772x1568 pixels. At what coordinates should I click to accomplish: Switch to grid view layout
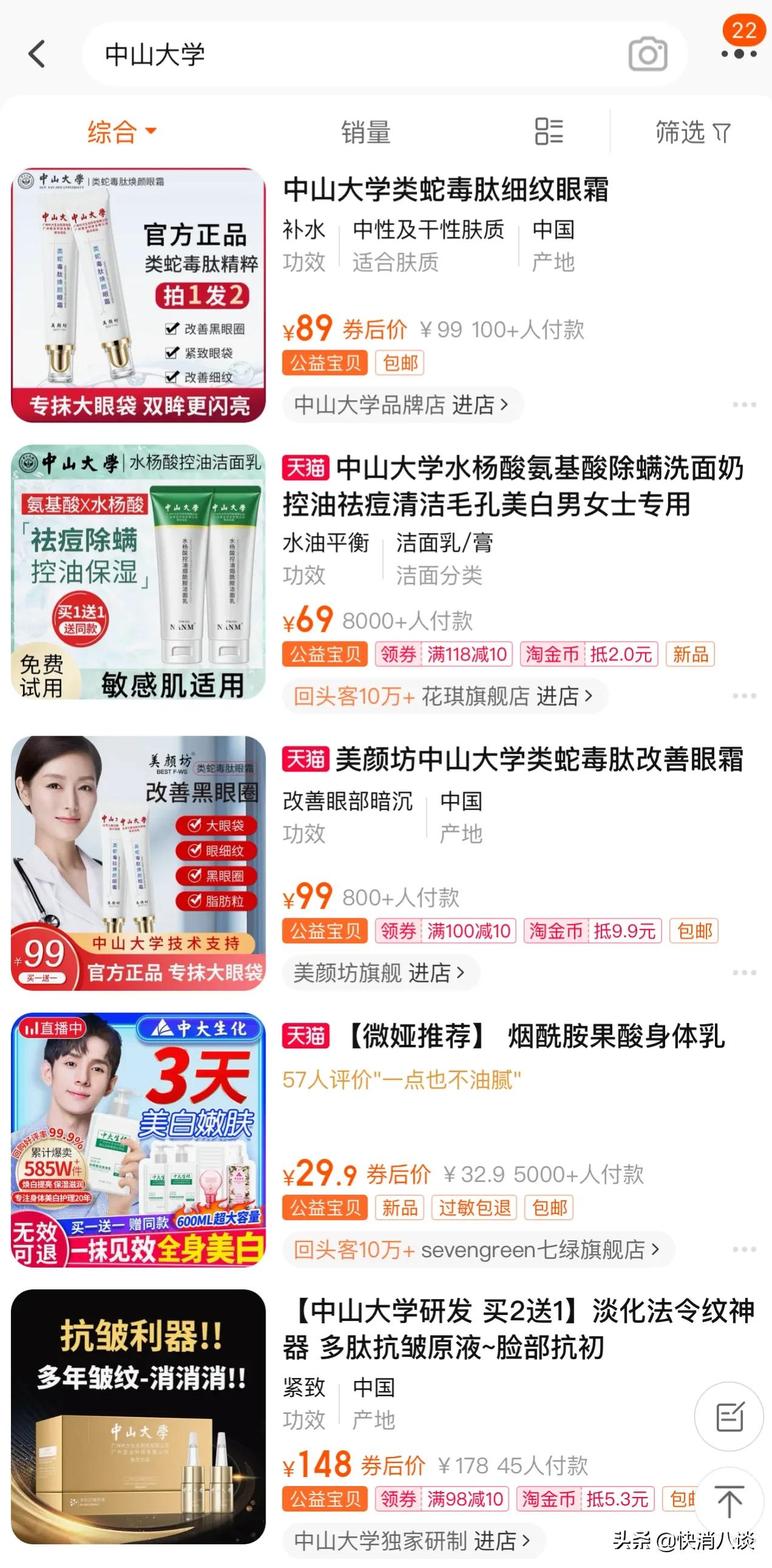pos(548,133)
